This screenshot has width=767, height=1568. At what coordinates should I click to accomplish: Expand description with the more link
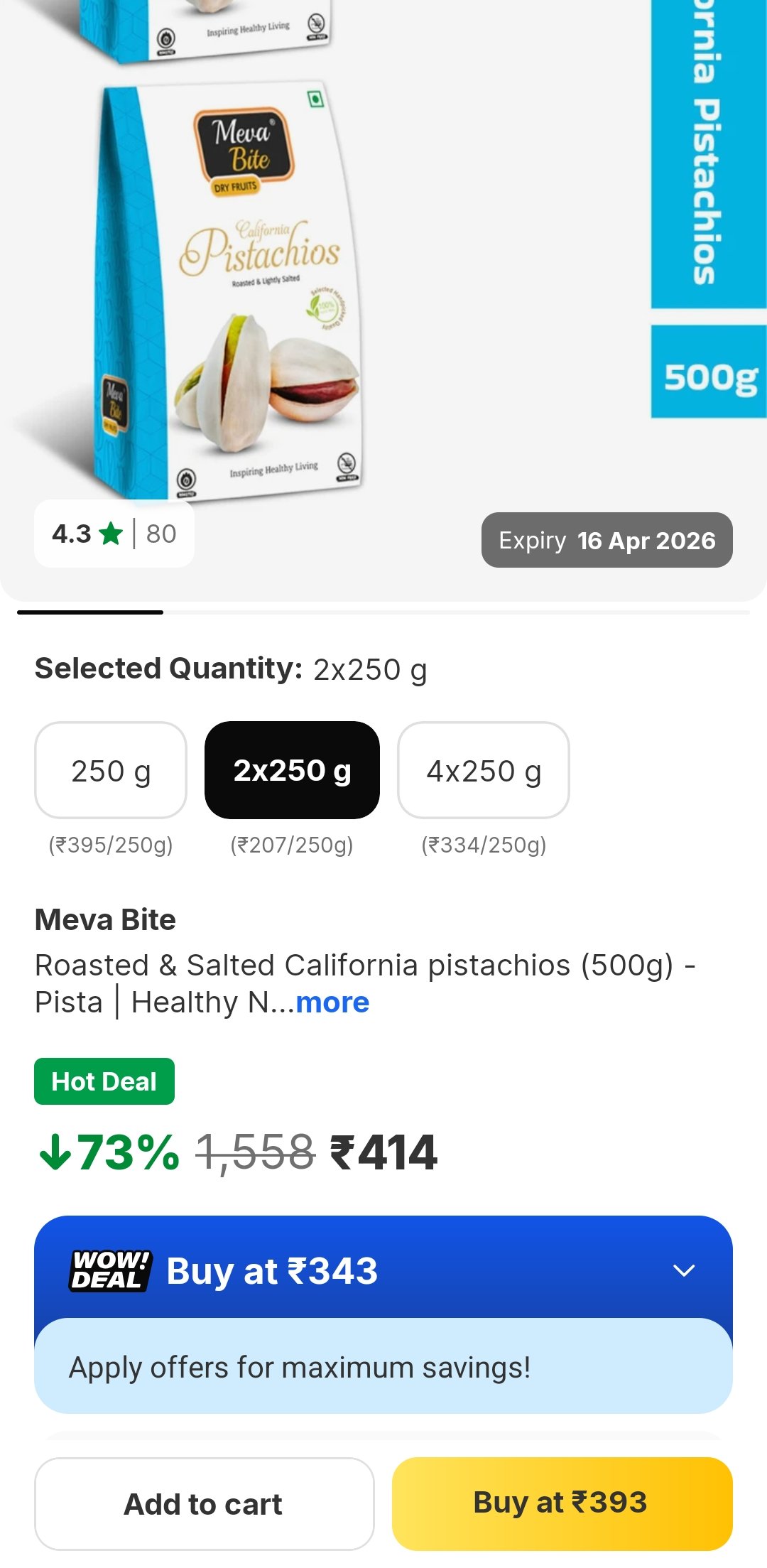(332, 1002)
